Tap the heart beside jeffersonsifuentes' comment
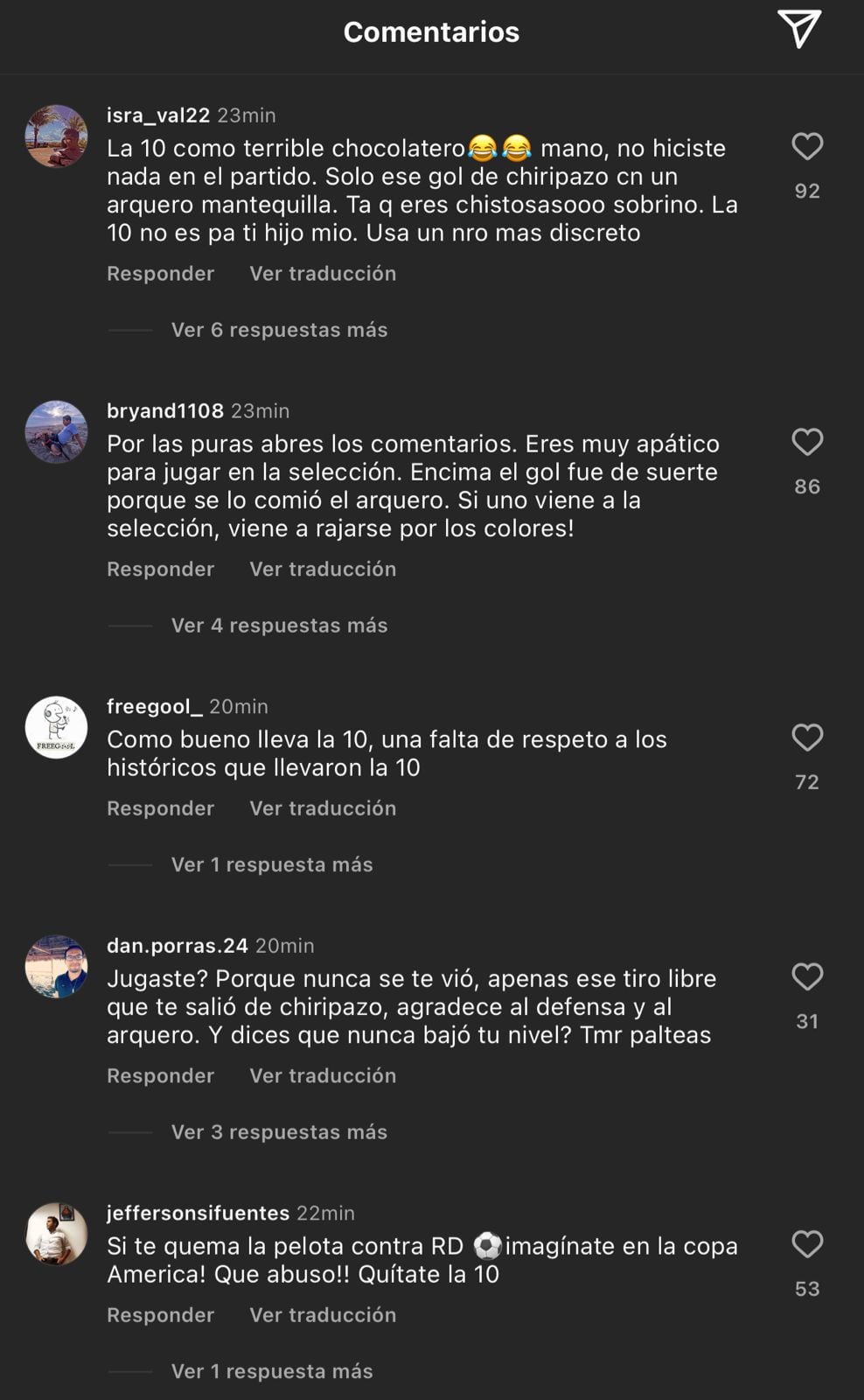The image size is (864, 1400). point(808,1244)
